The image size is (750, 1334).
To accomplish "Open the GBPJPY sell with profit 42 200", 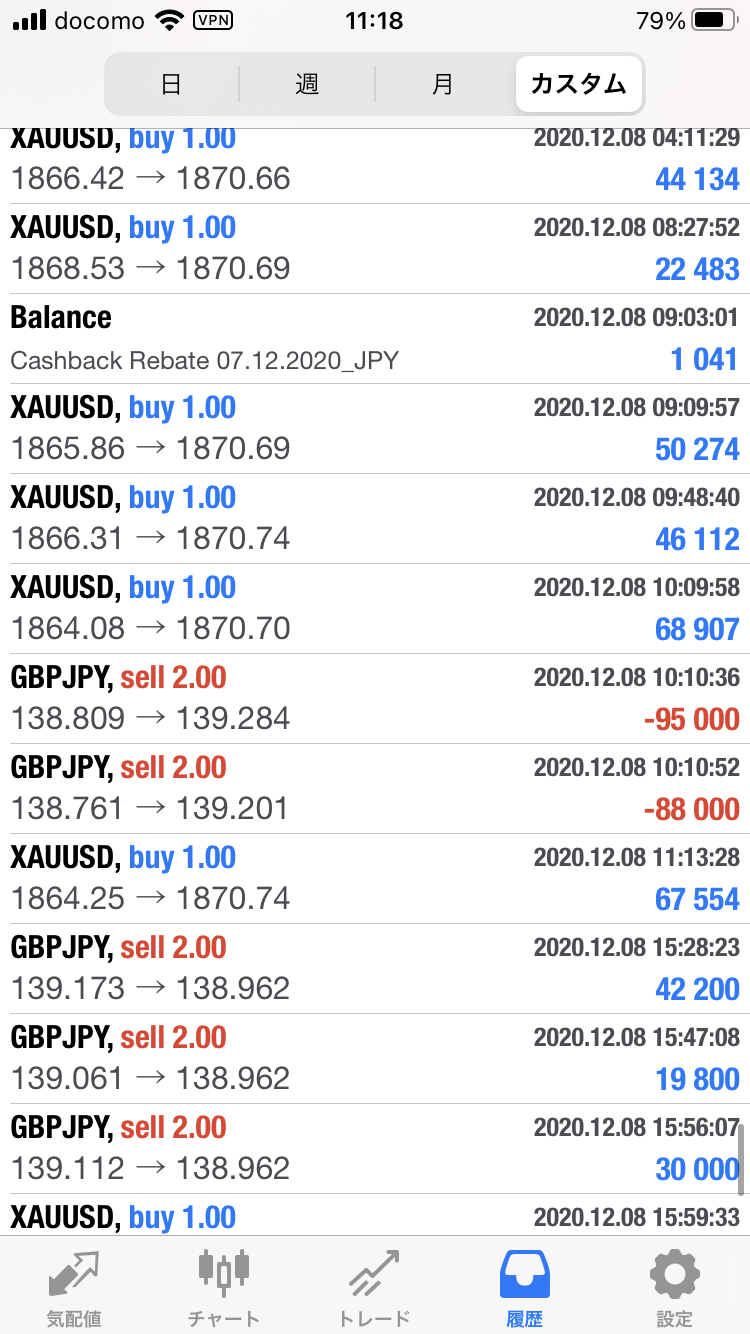I will pos(375,969).
